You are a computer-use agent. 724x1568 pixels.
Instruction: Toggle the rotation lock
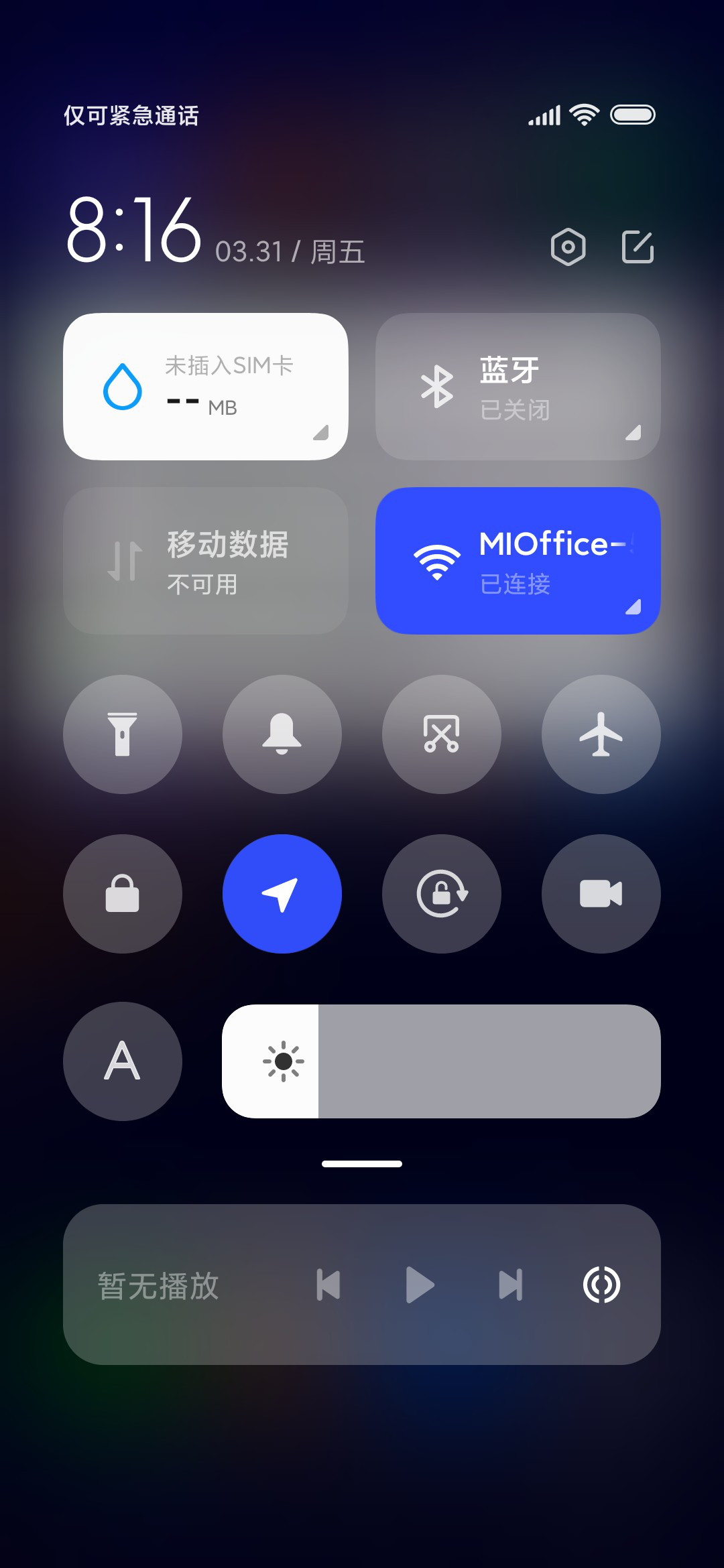[442, 894]
